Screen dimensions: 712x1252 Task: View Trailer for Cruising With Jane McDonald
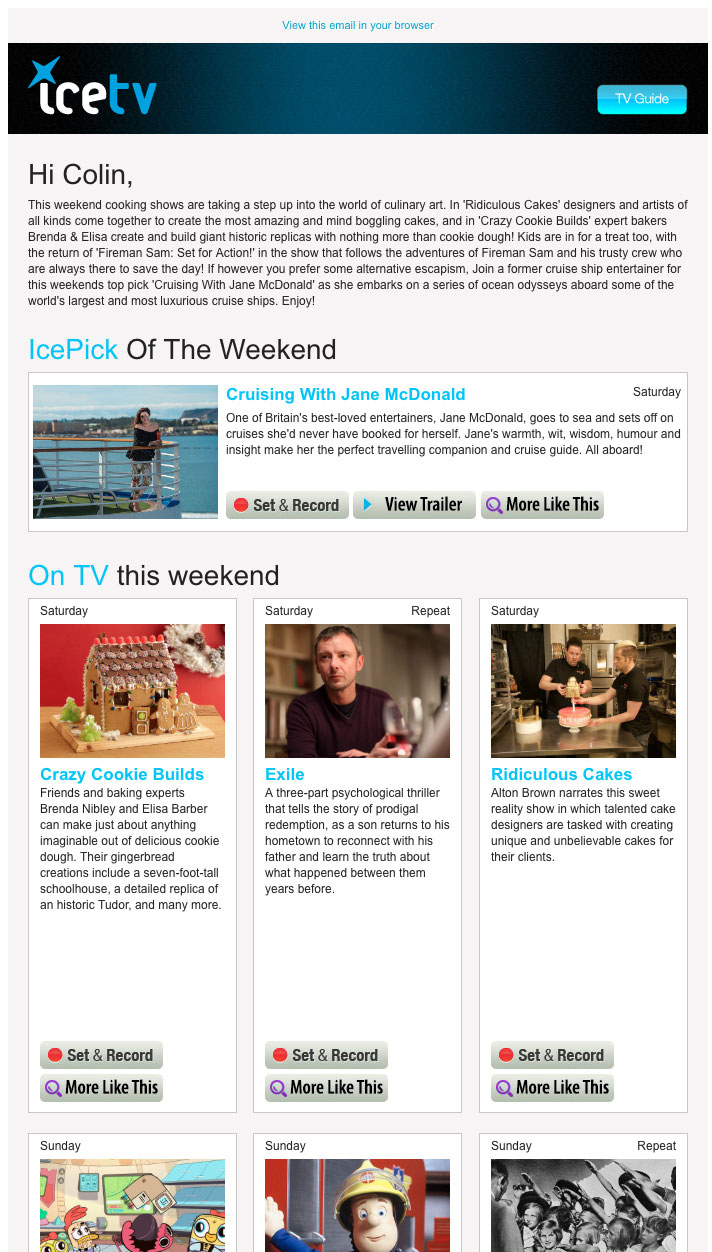pos(413,505)
